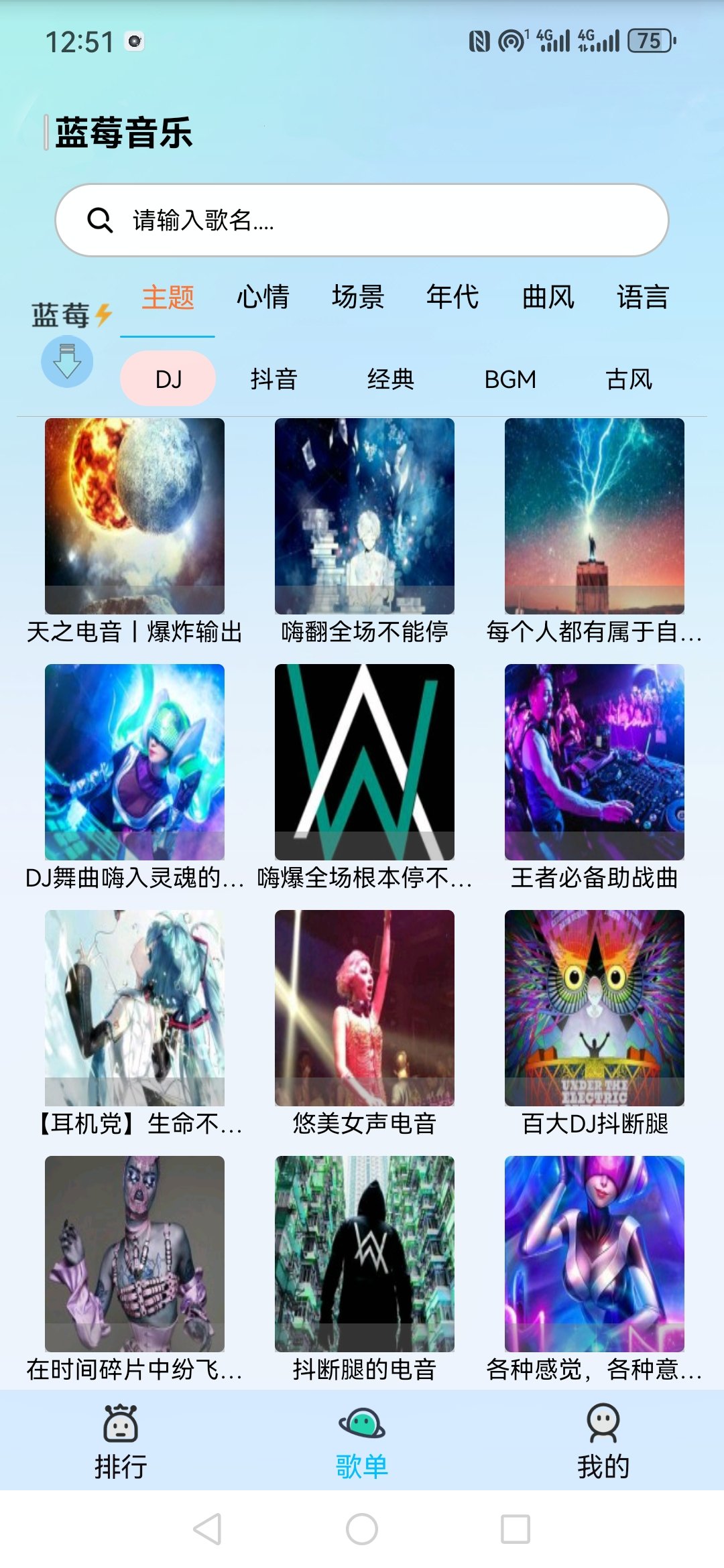Select the 古风 sub-category
The height and width of the screenshot is (1568, 724).
click(629, 380)
